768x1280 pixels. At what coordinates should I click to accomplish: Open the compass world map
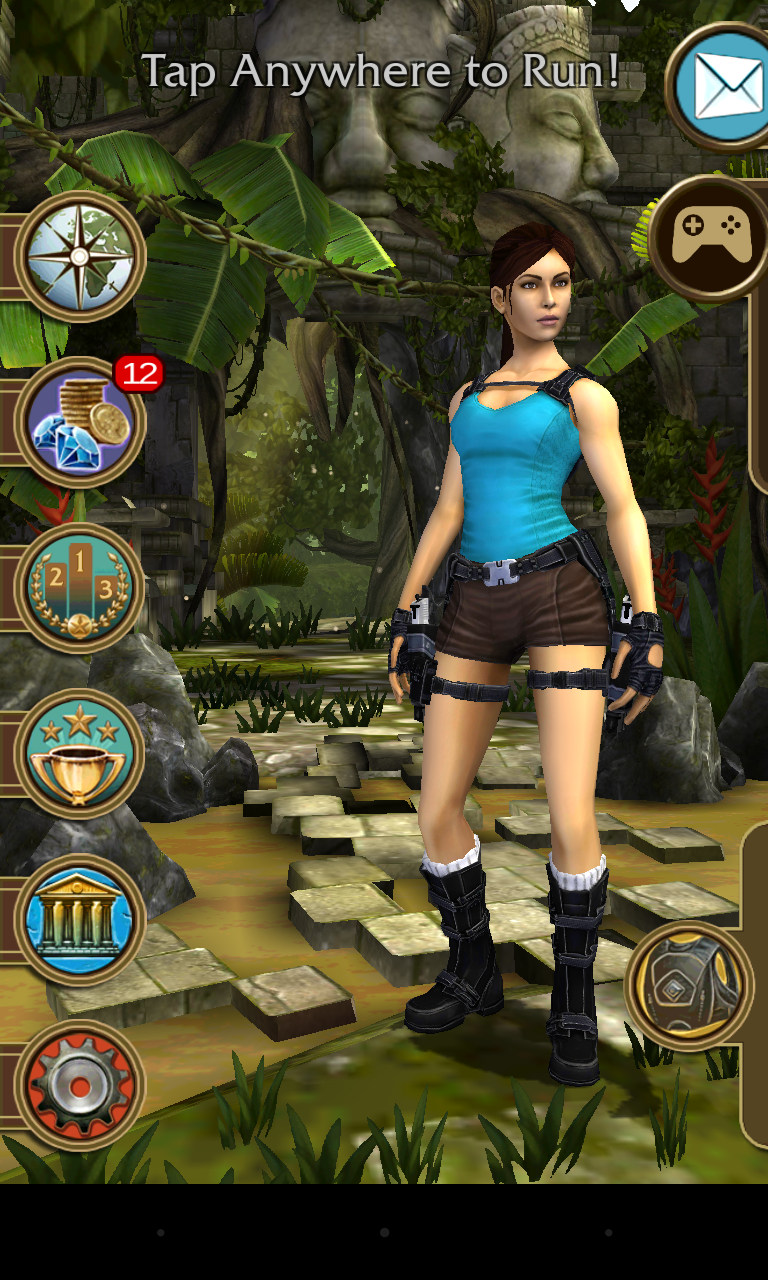point(81,256)
